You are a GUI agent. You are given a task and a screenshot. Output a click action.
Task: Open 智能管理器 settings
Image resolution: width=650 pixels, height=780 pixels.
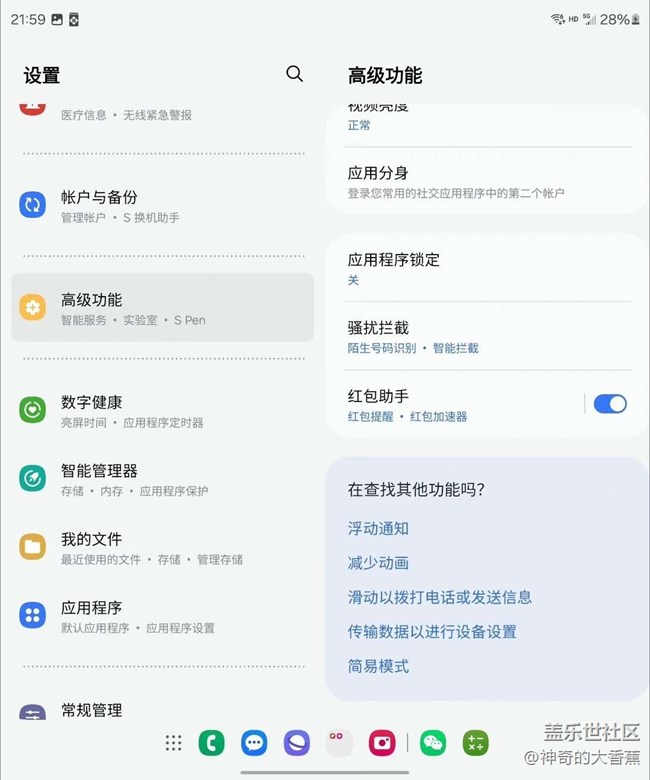pyautogui.click(x=160, y=479)
